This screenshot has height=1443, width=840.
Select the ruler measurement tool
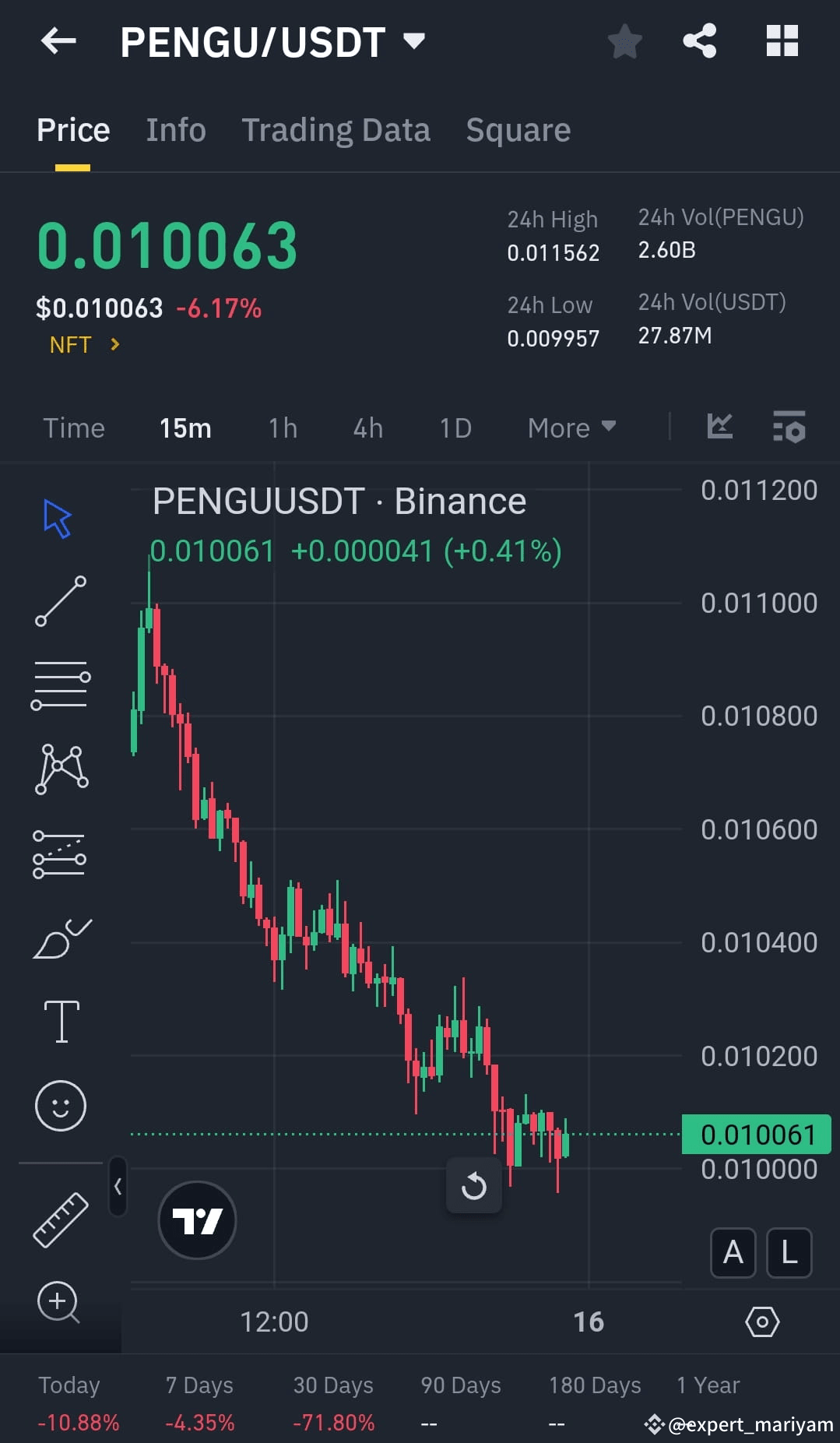click(60, 1219)
